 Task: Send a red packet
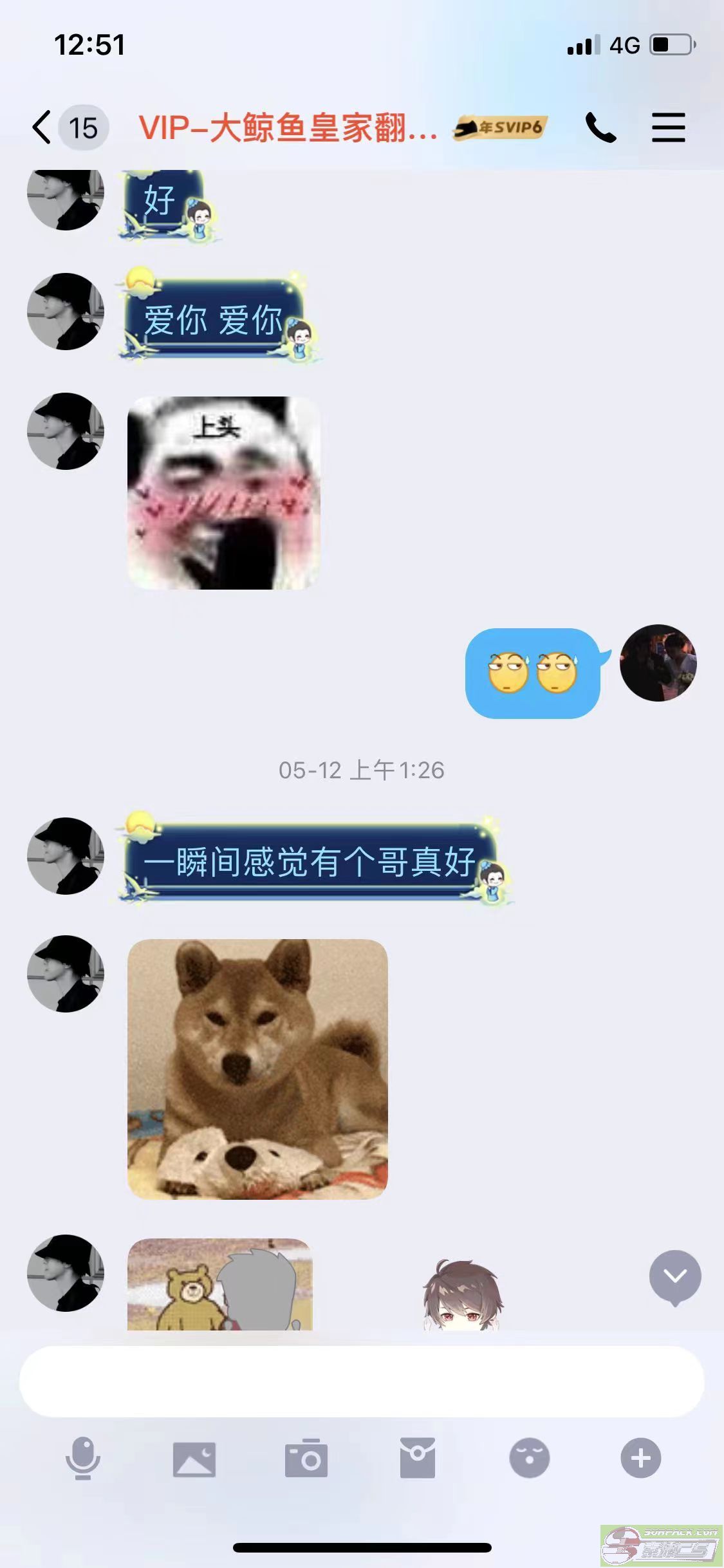[418, 1459]
